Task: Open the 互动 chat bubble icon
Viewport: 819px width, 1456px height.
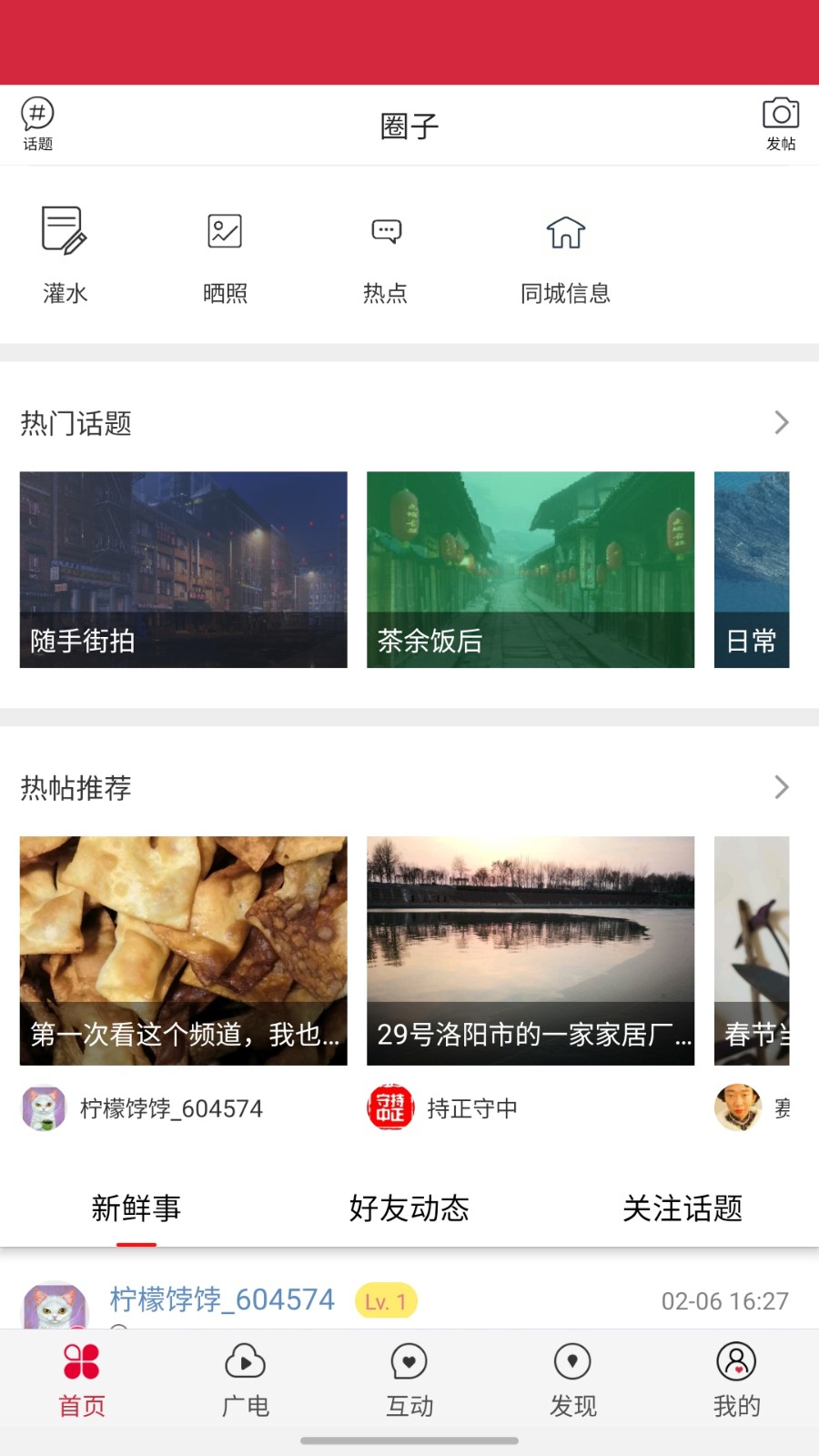Action: coord(409,1380)
